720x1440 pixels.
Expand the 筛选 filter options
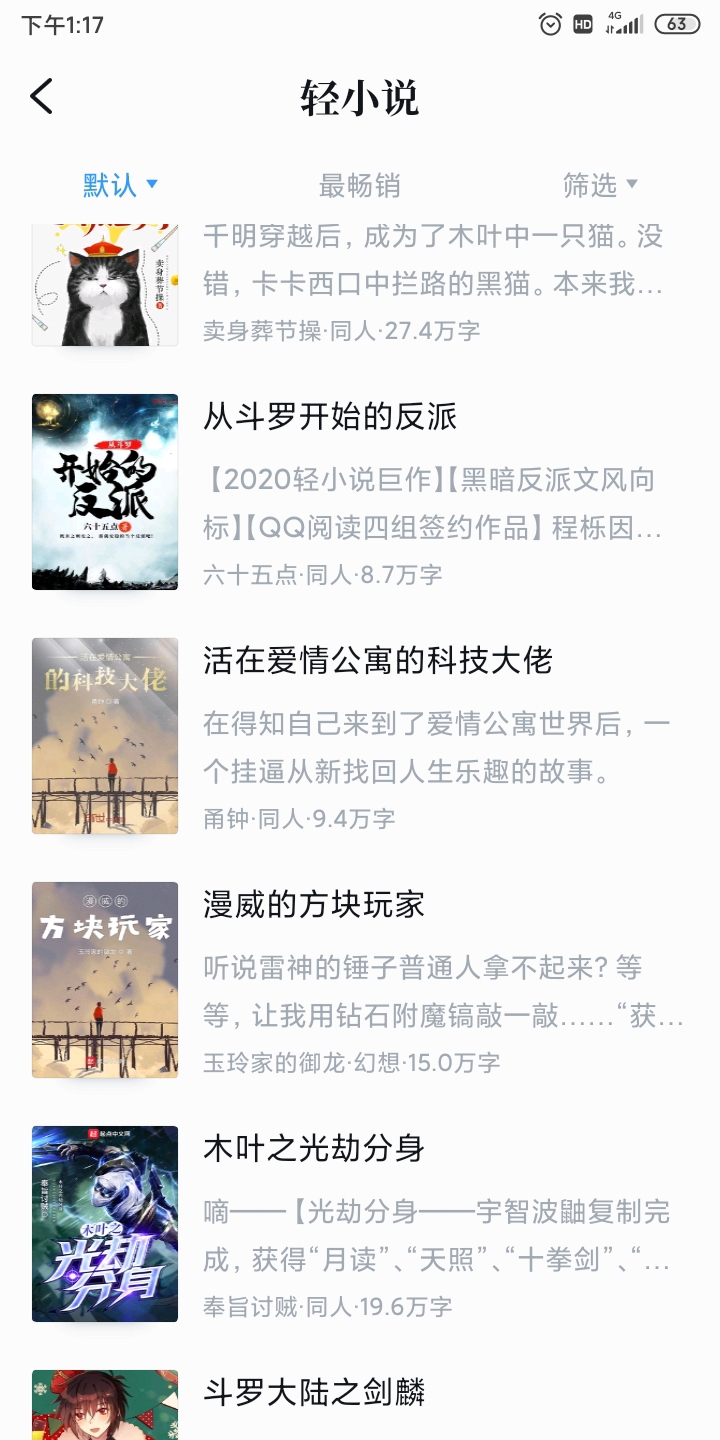tap(599, 185)
